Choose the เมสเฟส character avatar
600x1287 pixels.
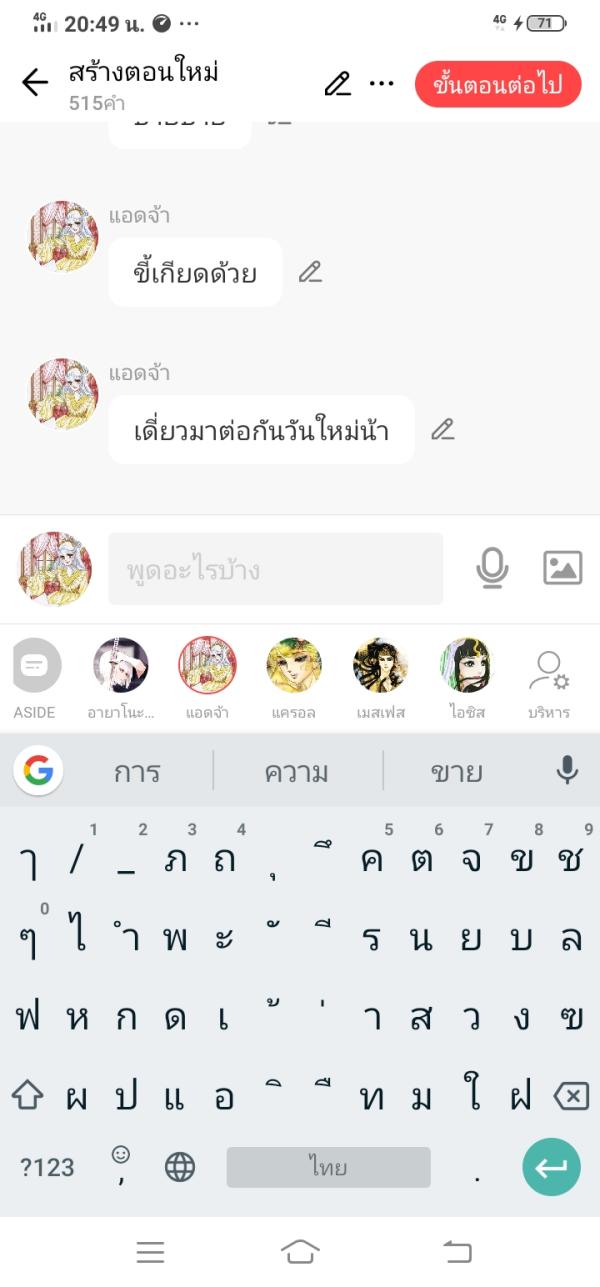pos(381,667)
